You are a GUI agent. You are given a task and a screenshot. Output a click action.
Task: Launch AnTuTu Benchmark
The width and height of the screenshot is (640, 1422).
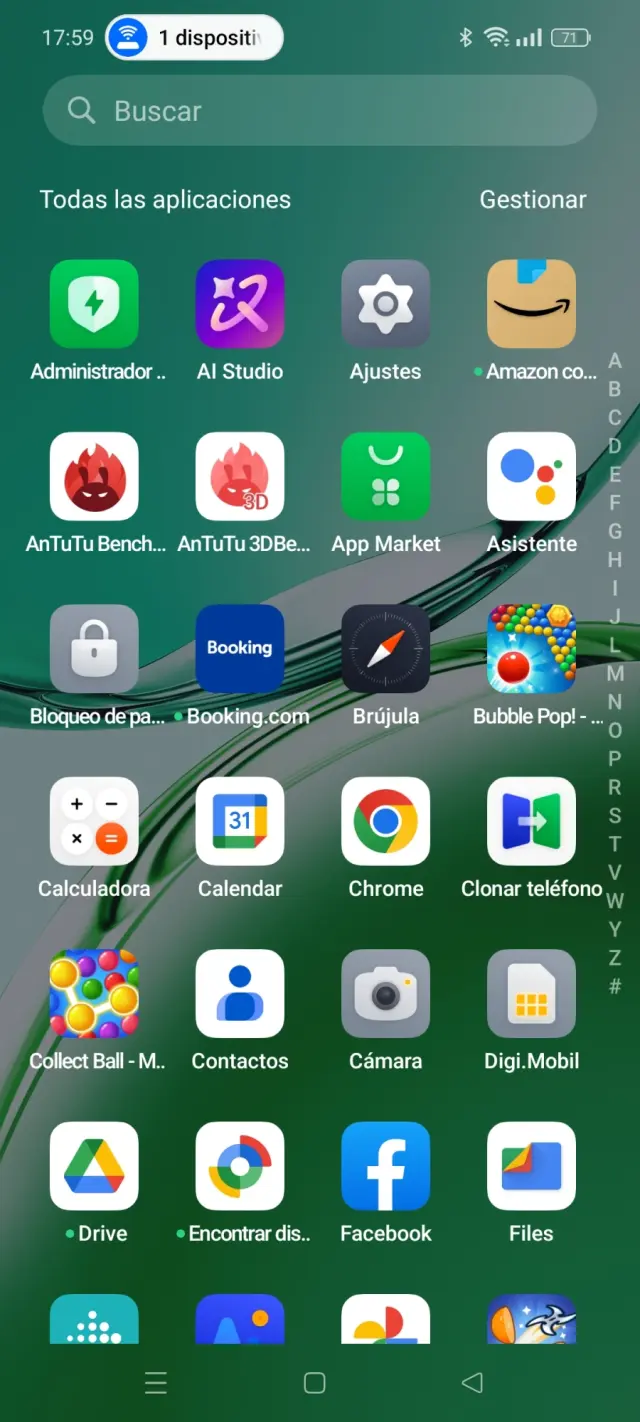click(94, 477)
